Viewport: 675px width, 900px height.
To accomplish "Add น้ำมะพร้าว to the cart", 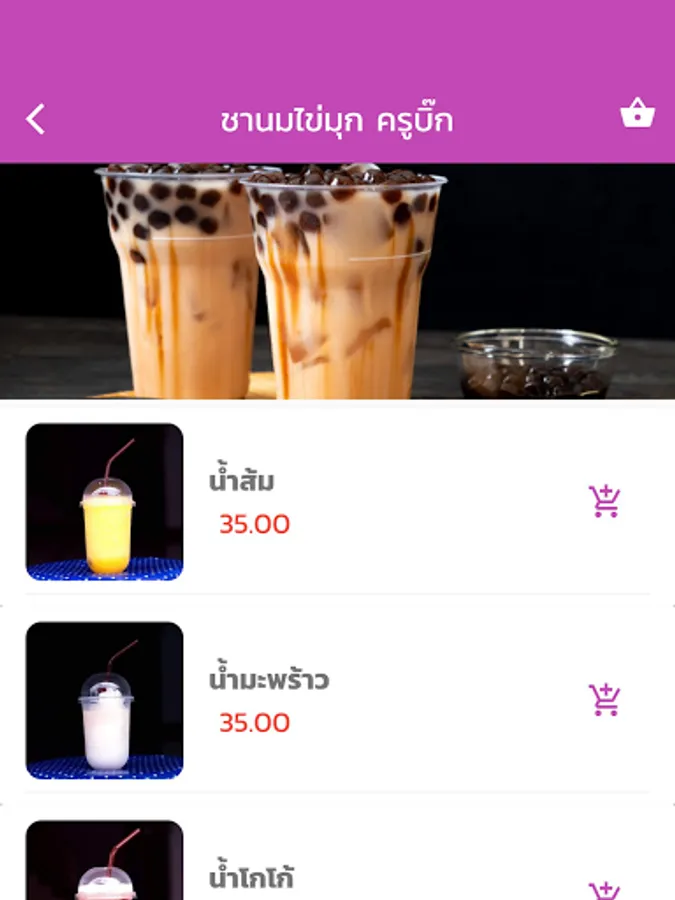I will [604, 700].
